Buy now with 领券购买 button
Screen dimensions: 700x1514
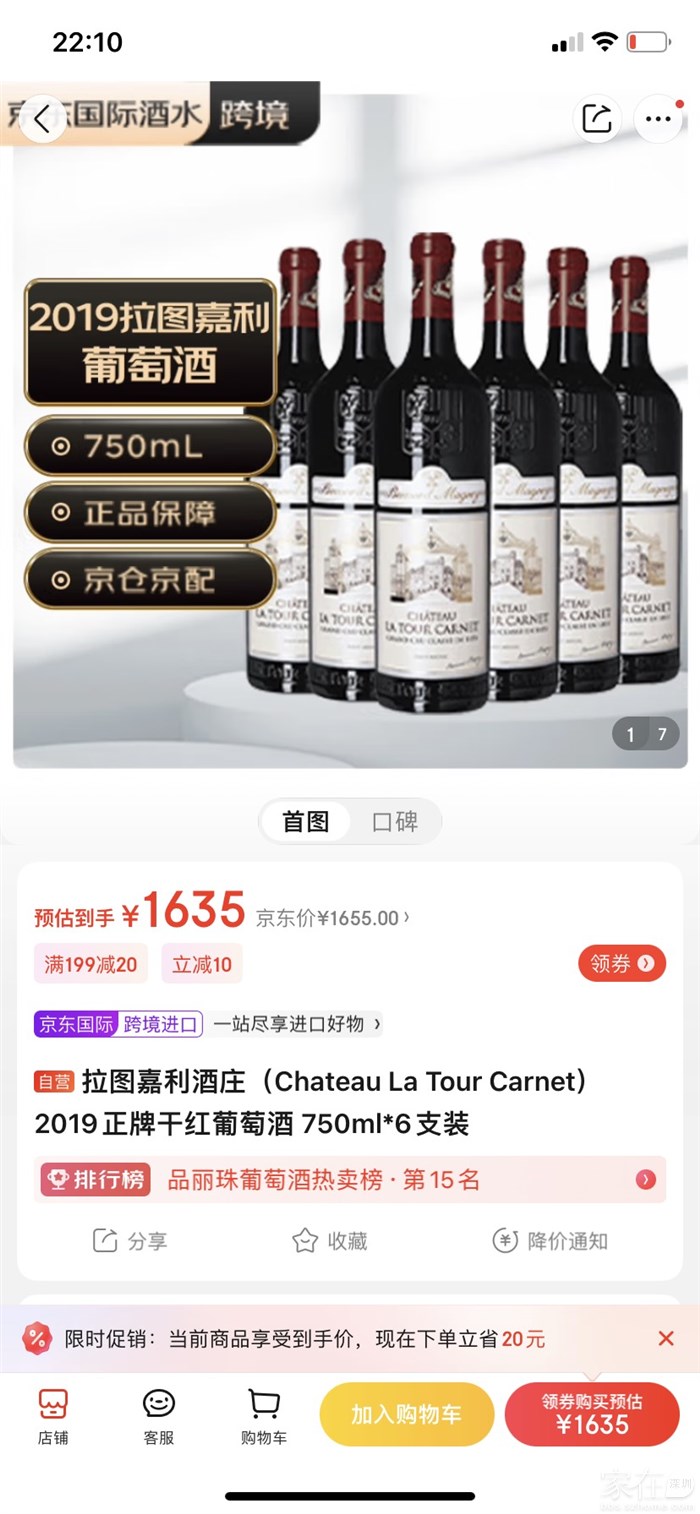pyautogui.click(x=592, y=1414)
